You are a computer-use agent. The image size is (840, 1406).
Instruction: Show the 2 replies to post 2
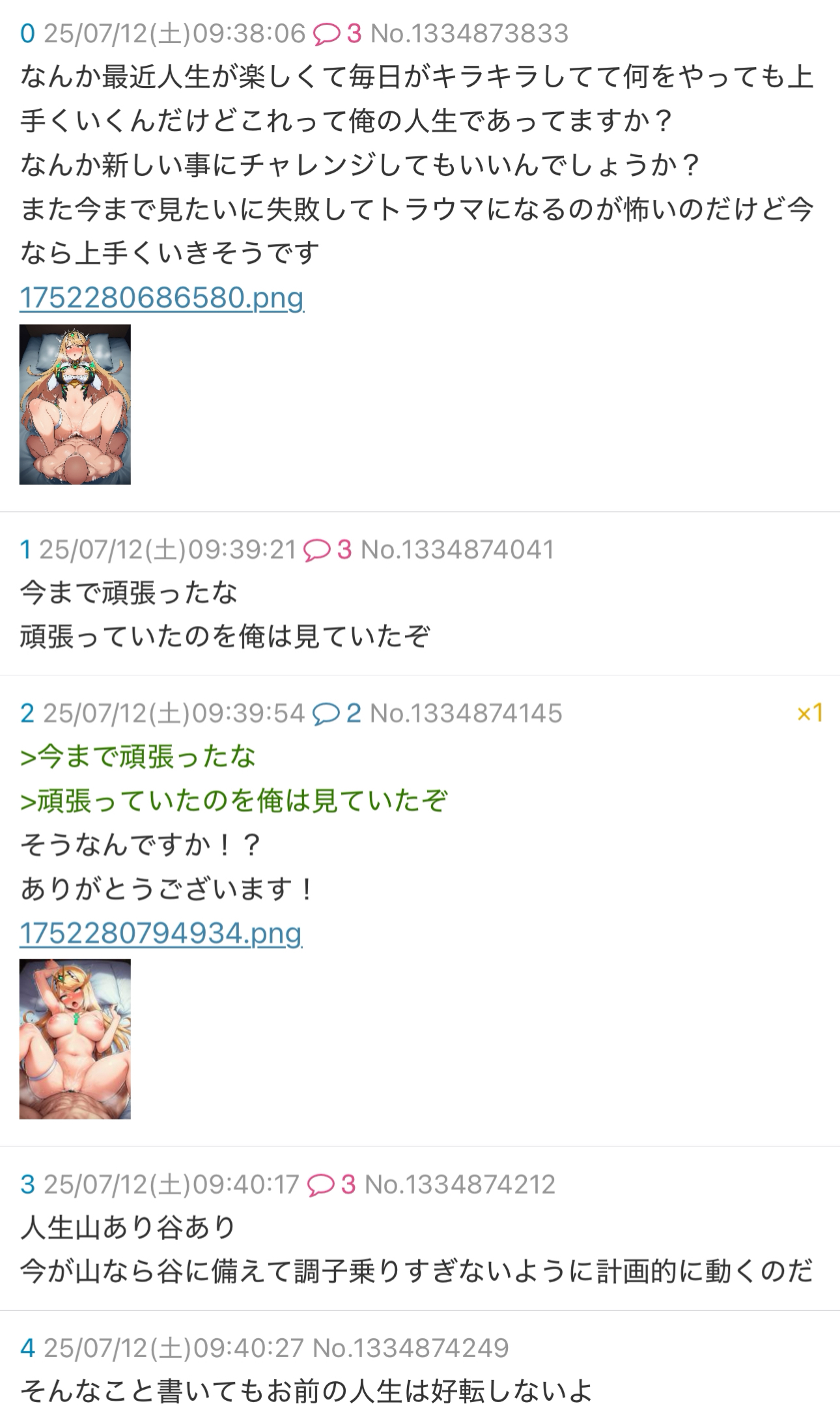coord(336,713)
